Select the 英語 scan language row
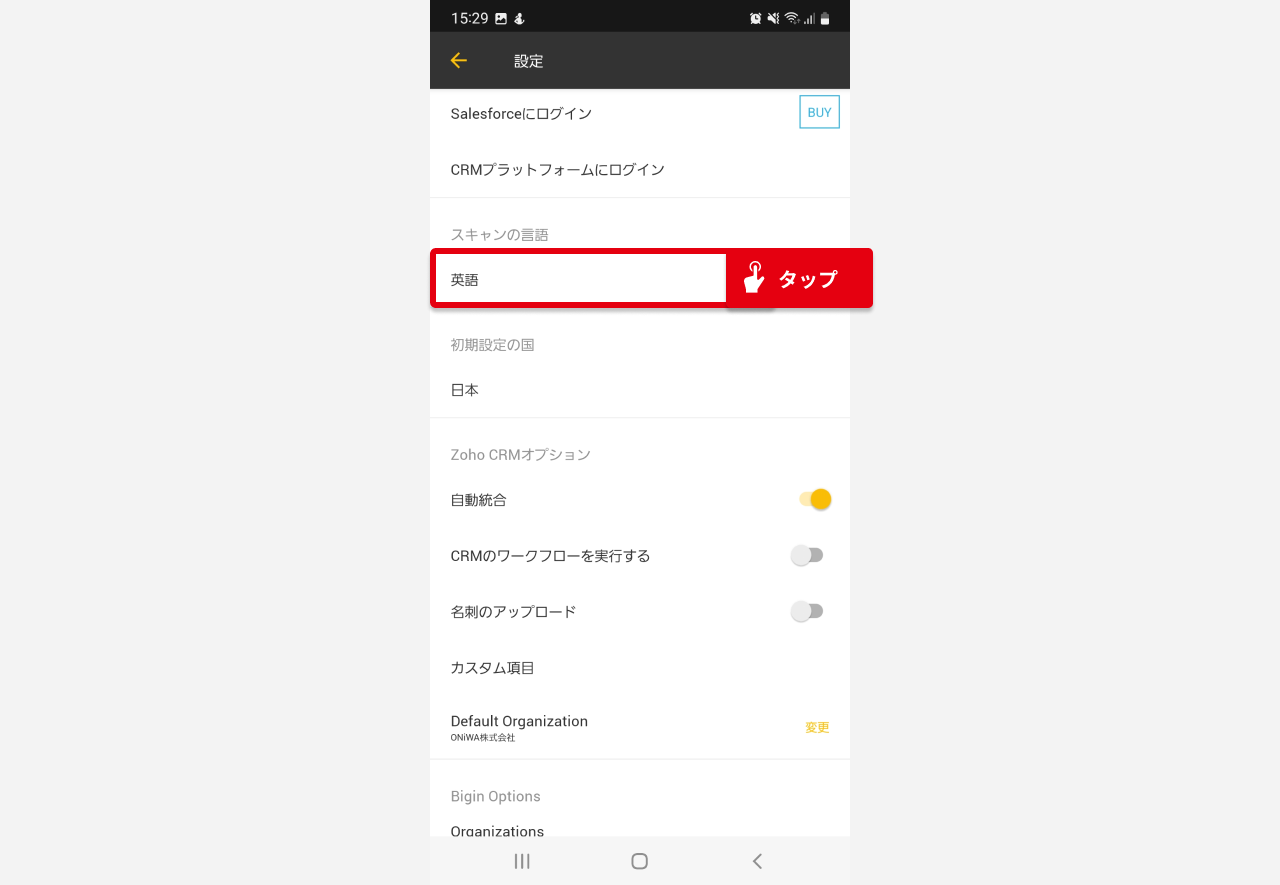This screenshot has width=1280, height=885. (580, 279)
